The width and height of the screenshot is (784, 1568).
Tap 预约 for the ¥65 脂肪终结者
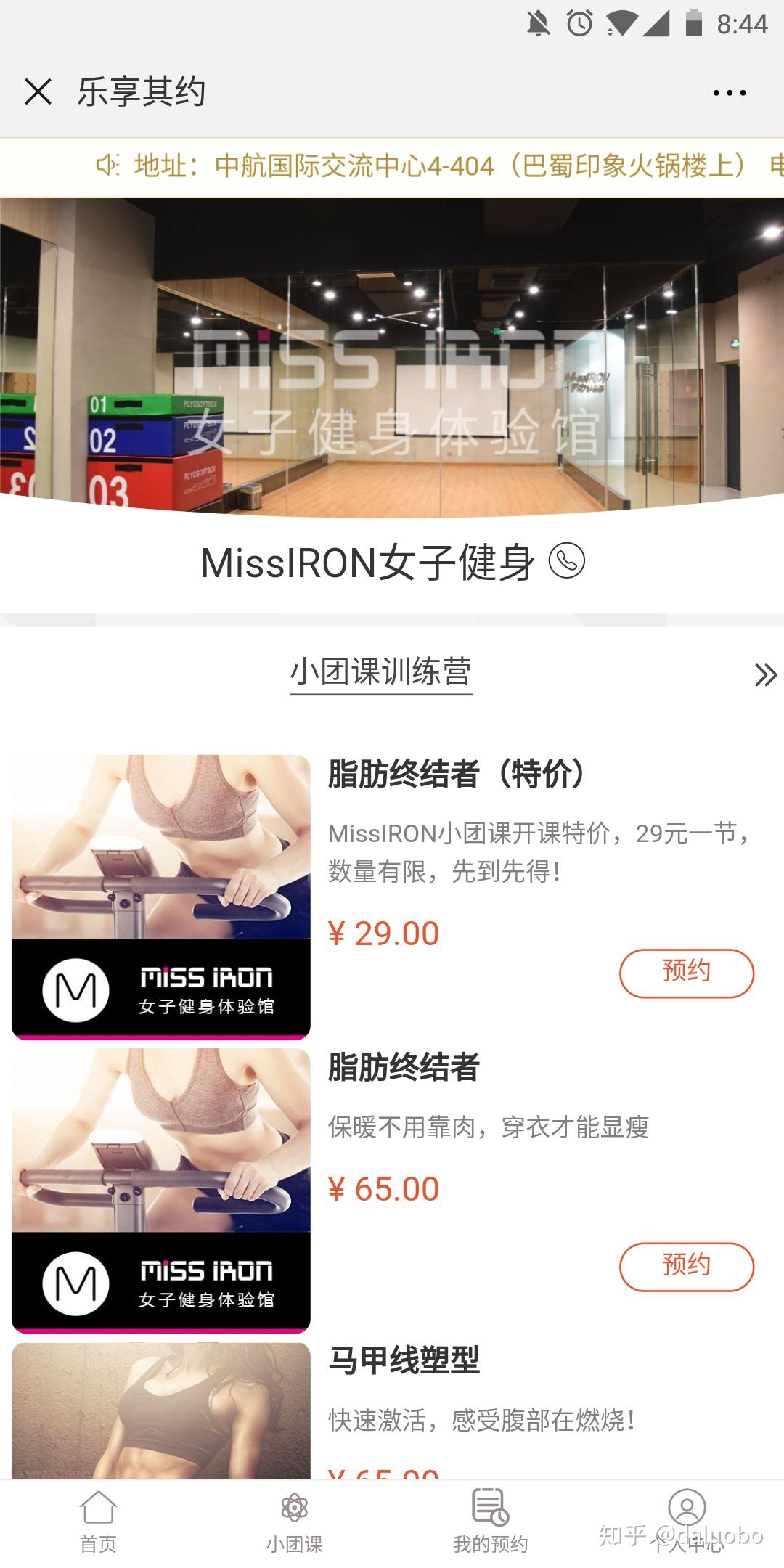686,1266
